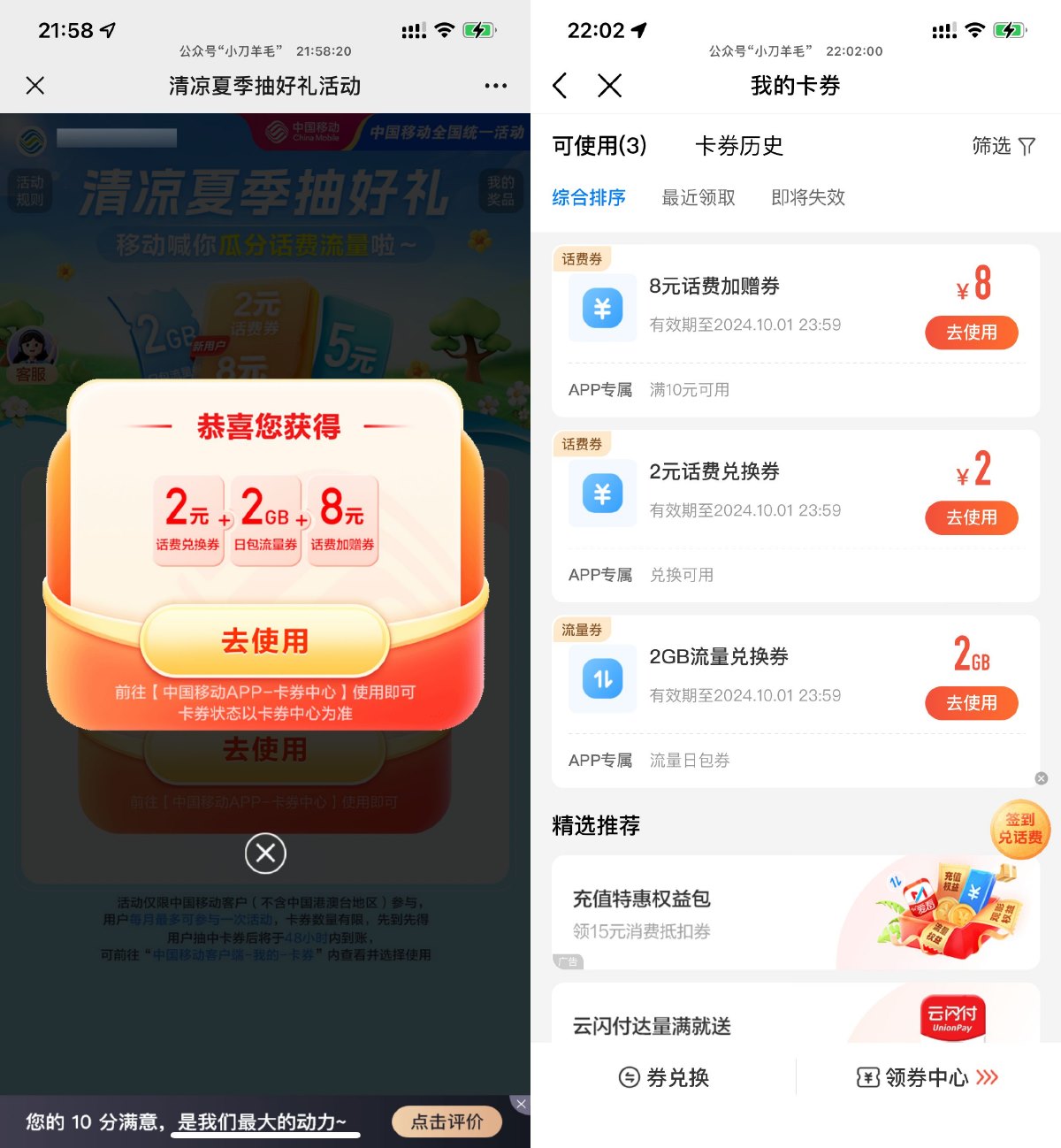Open the 筛选 filter

[x=1003, y=146]
